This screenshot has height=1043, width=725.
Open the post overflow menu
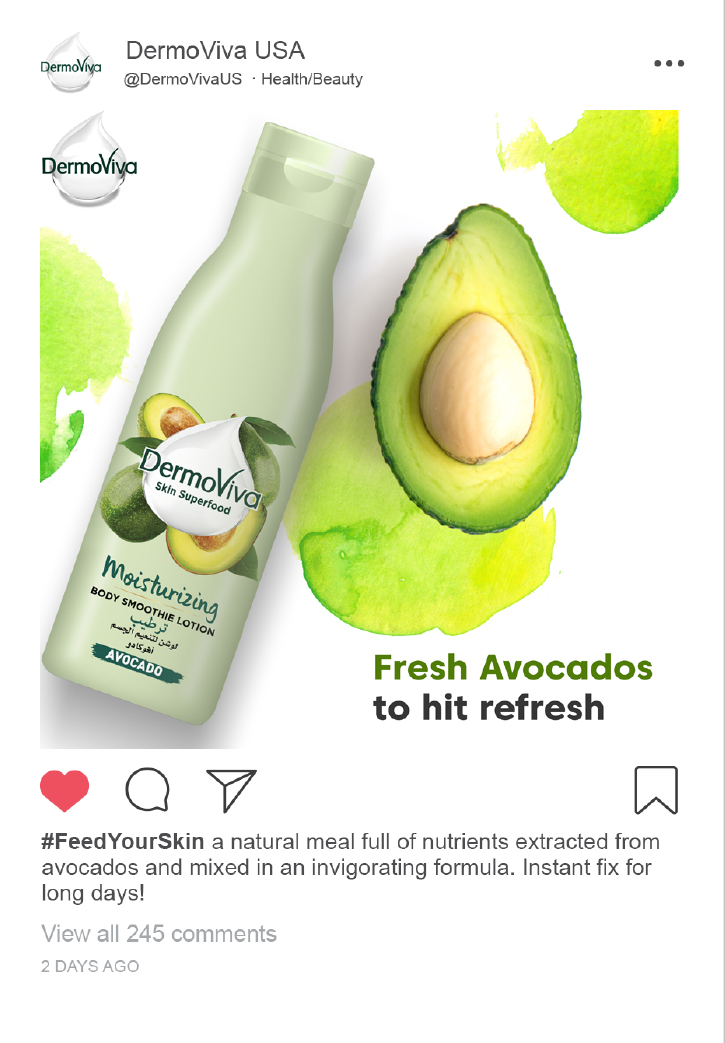[x=669, y=63]
